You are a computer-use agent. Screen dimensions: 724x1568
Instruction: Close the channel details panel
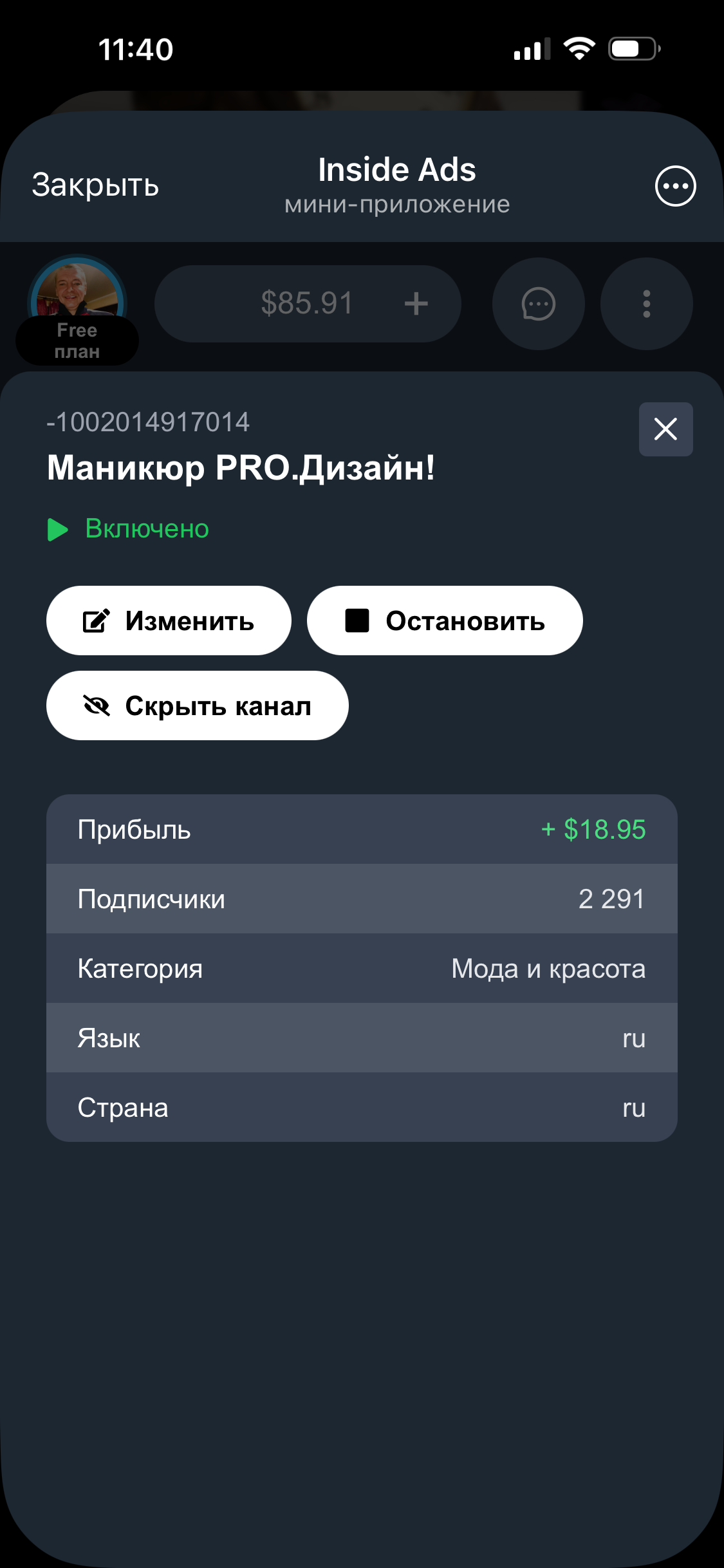pyautogui.click(x=665, y=429)
